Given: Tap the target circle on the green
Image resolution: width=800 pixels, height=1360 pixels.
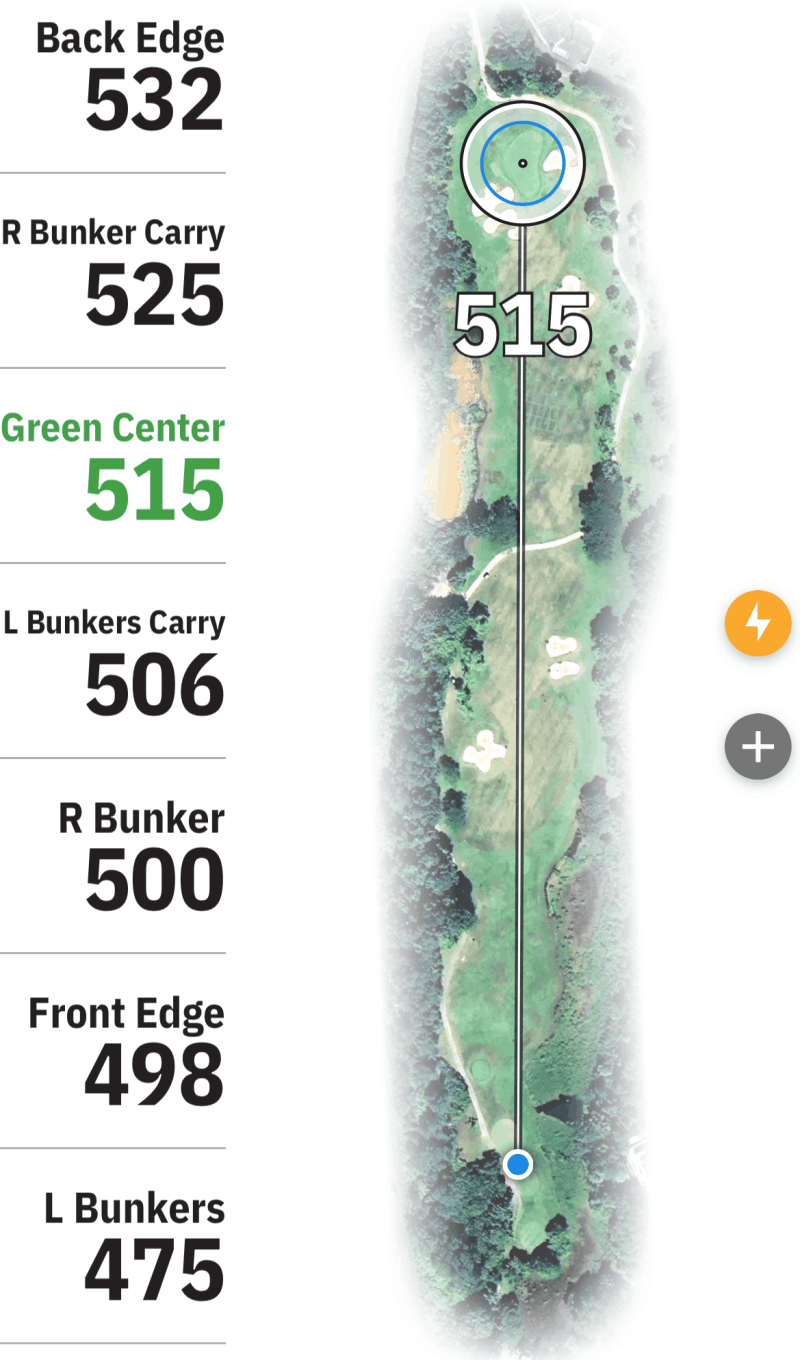Looking at the screenshot, I should tap(522, 162).
